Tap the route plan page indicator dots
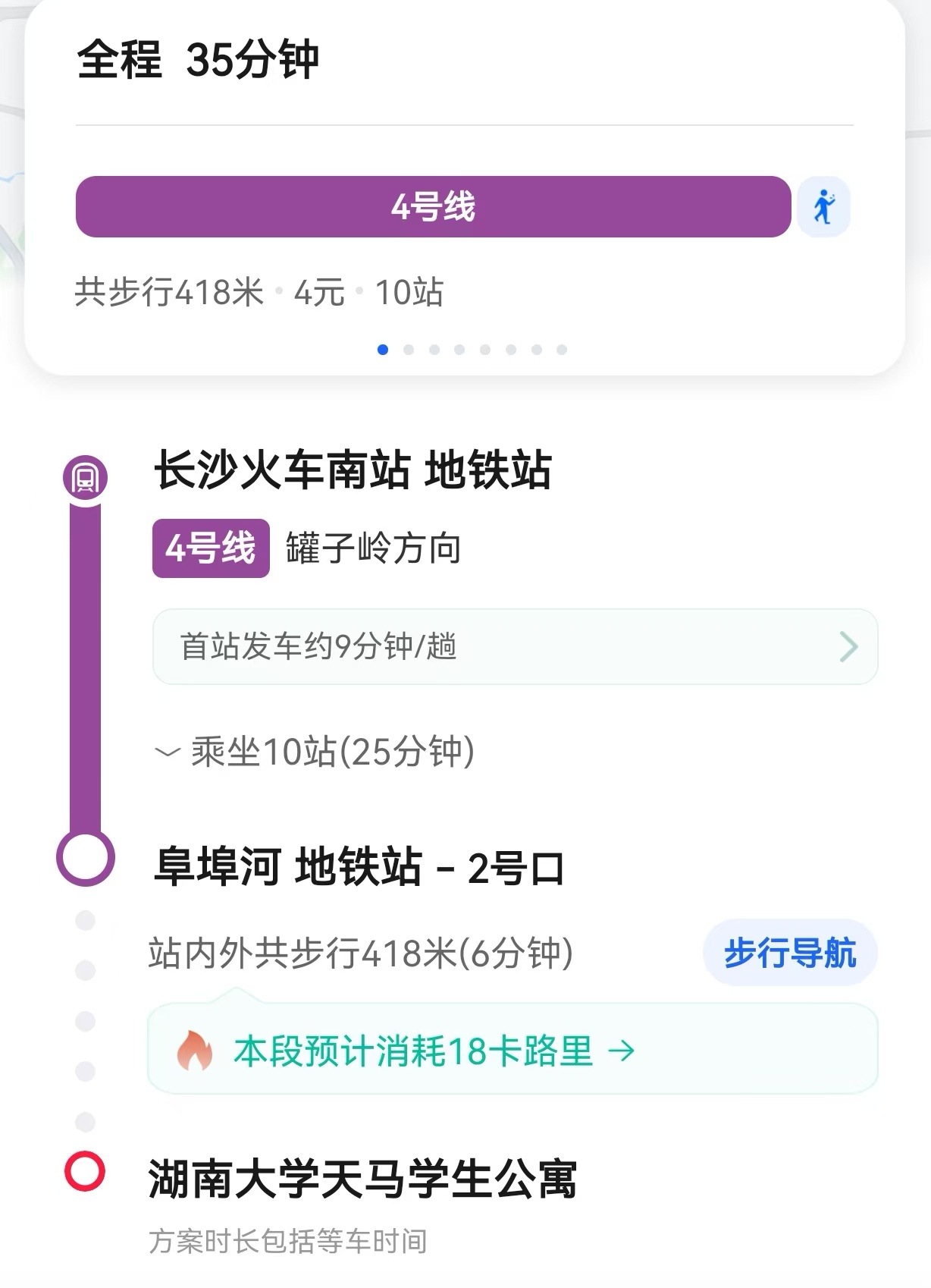Viewport: 931px width, 1288px height. click(472, 350)
